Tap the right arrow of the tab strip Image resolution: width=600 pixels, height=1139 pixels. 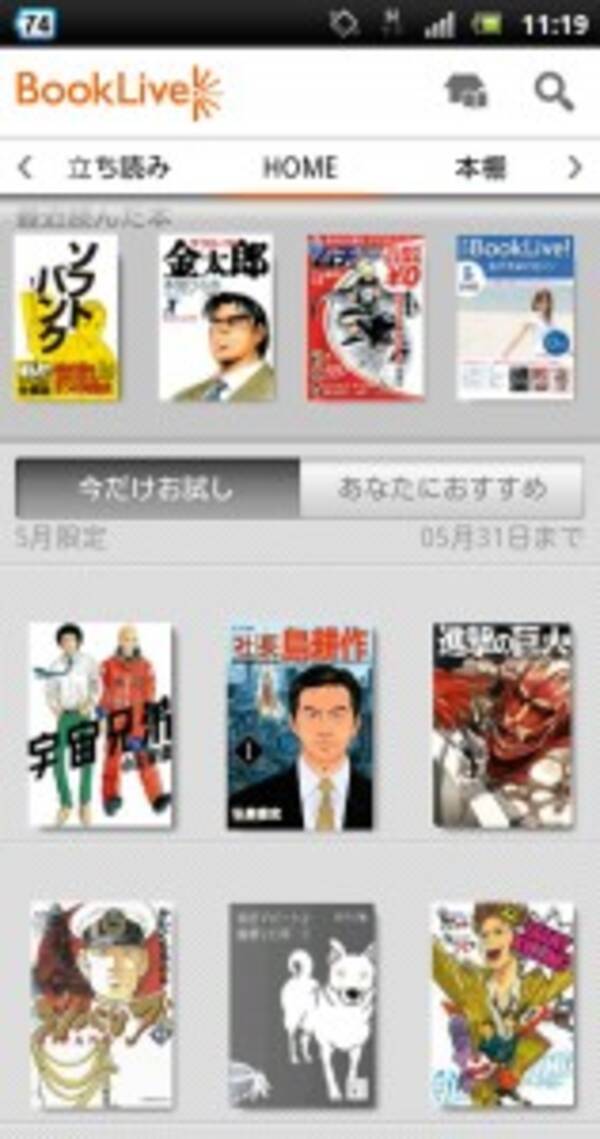coord(574,167)
